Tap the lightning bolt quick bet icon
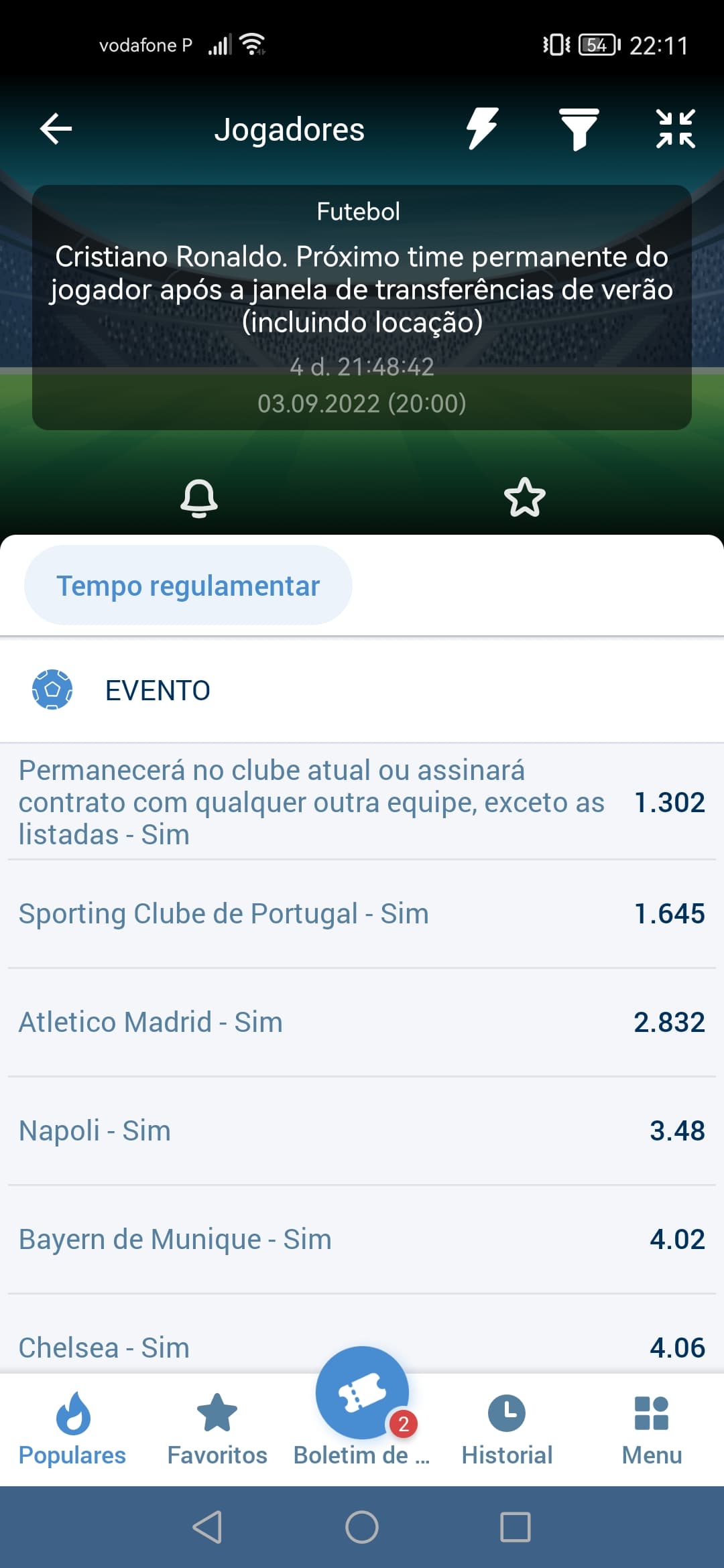 pos(482,129)
